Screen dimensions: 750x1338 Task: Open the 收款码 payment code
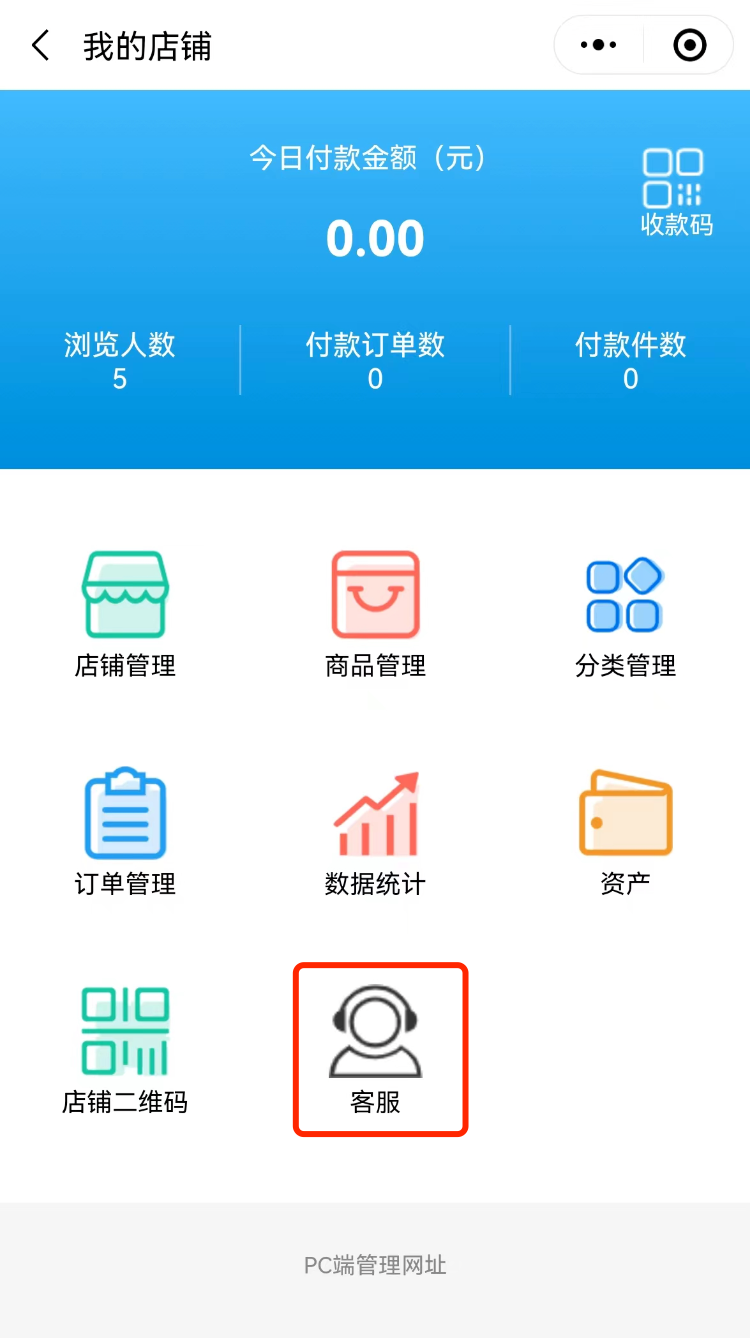[676, 192]
